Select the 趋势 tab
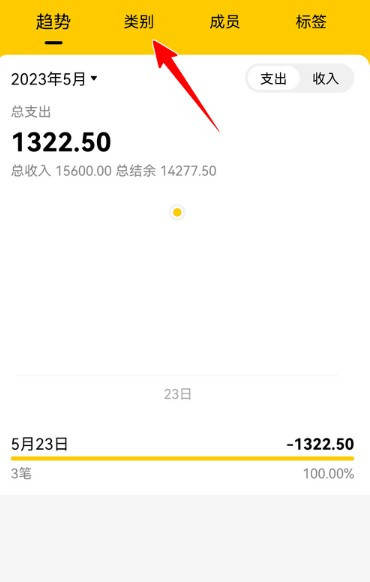 click(x=53, y=22)
